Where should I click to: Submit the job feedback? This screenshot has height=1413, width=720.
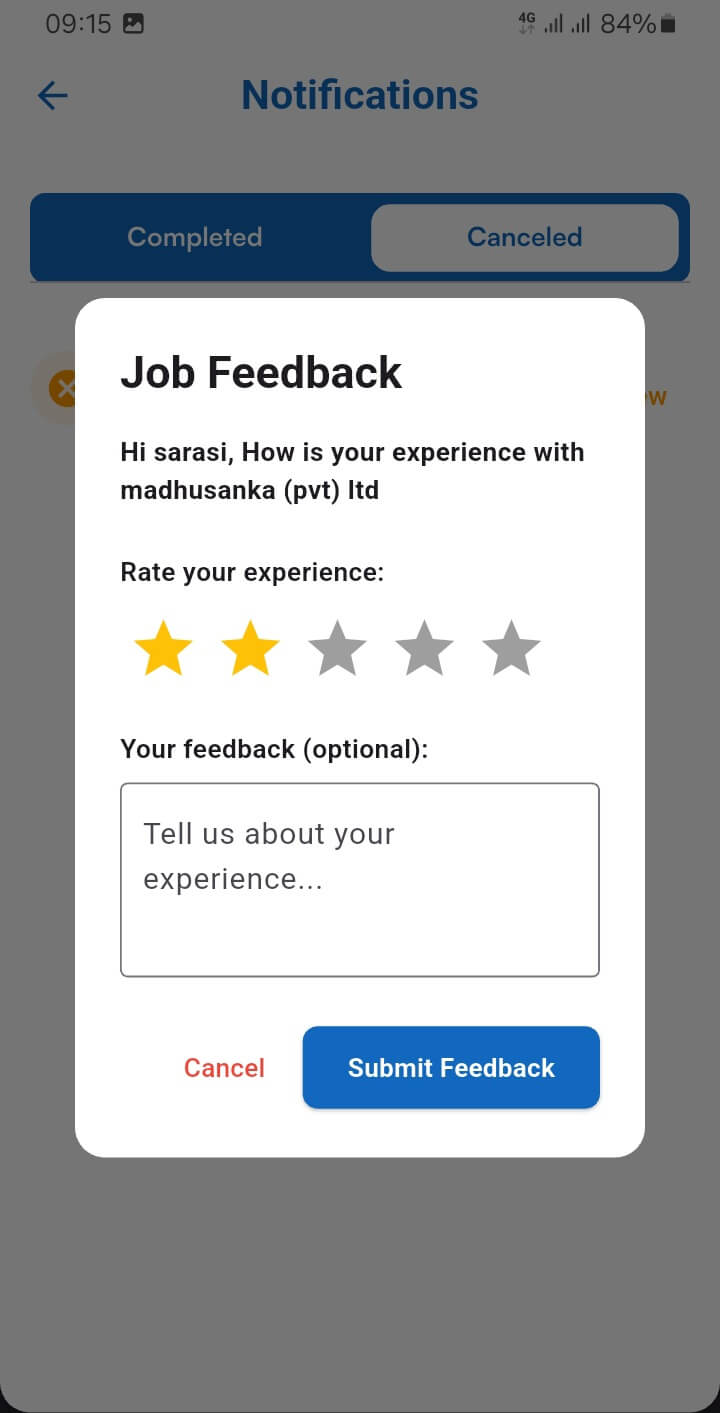pos(450,1067)
